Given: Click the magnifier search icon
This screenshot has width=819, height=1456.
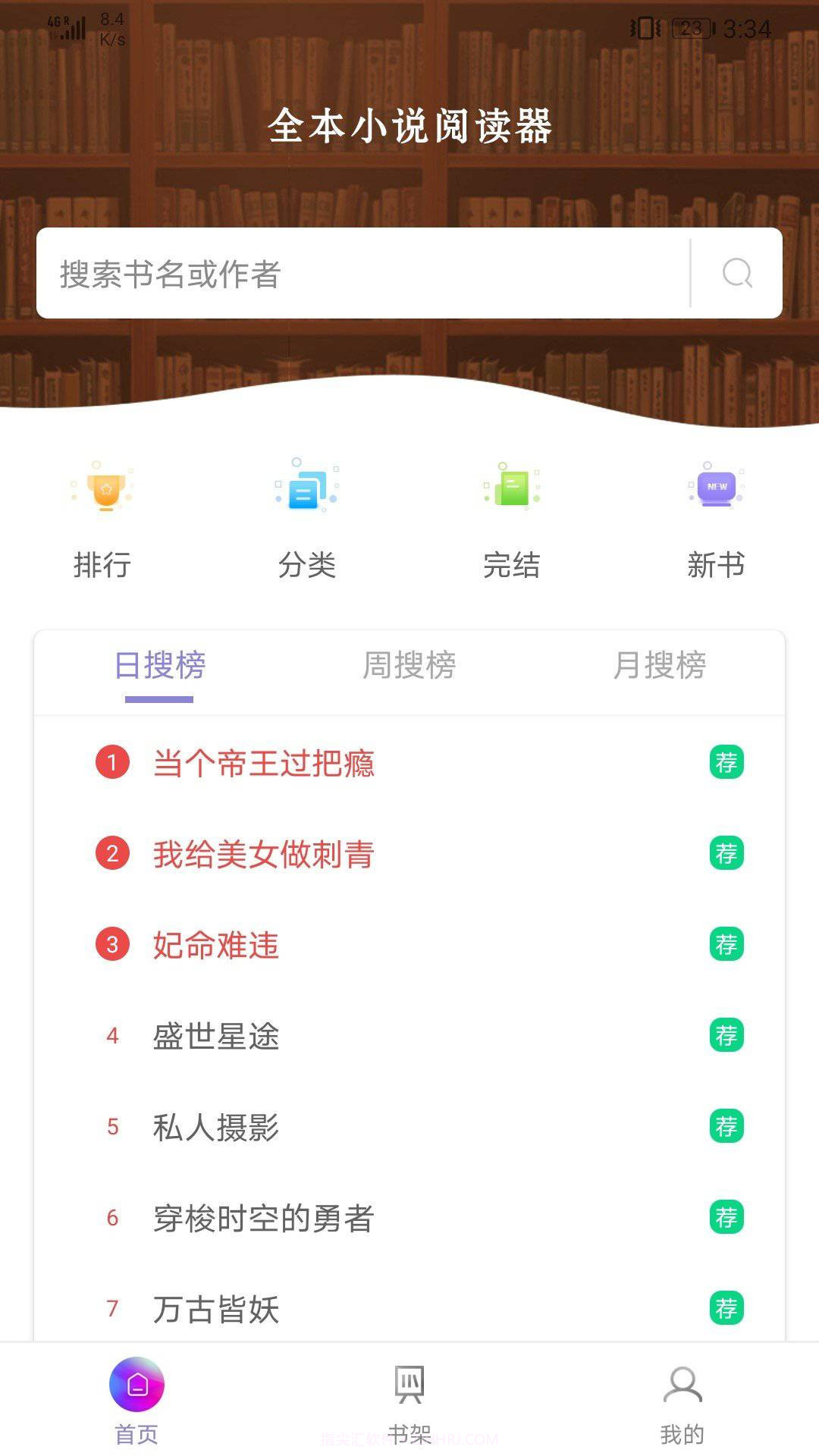Looking at the screenshot, I should tap(735, 273).
